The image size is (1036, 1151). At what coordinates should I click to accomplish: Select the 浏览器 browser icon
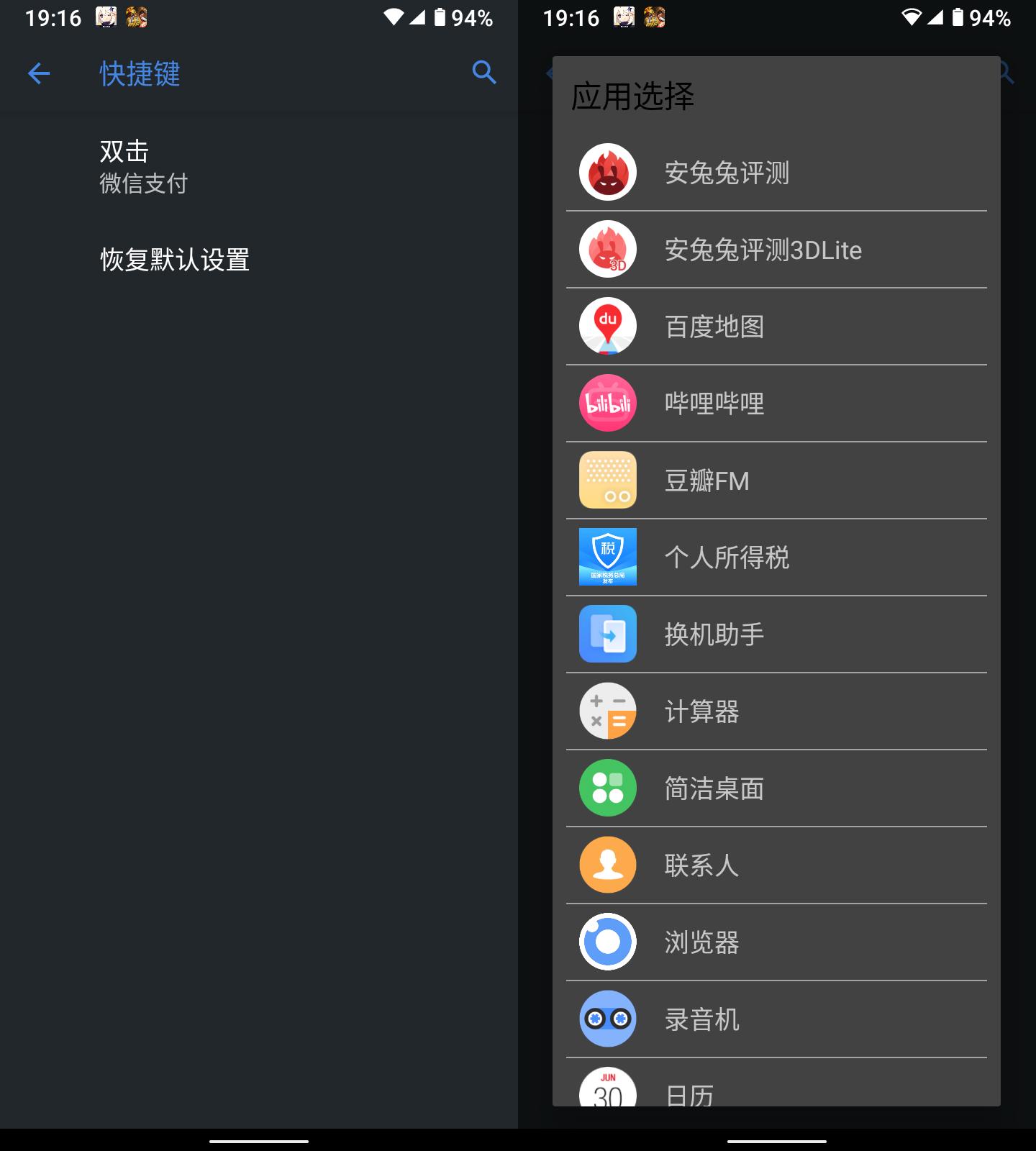tap(606, 942)
